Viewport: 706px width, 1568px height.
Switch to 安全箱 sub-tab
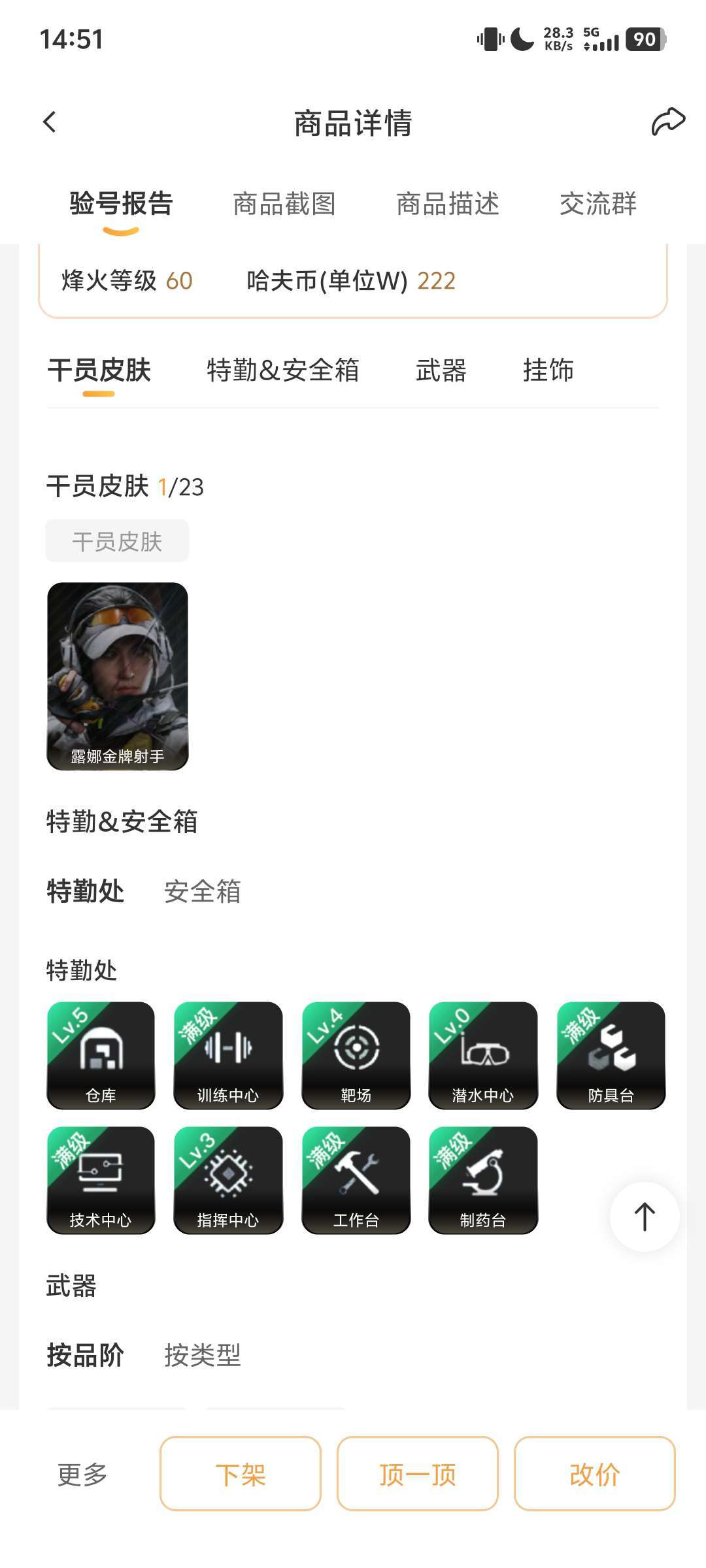point(203,892)
